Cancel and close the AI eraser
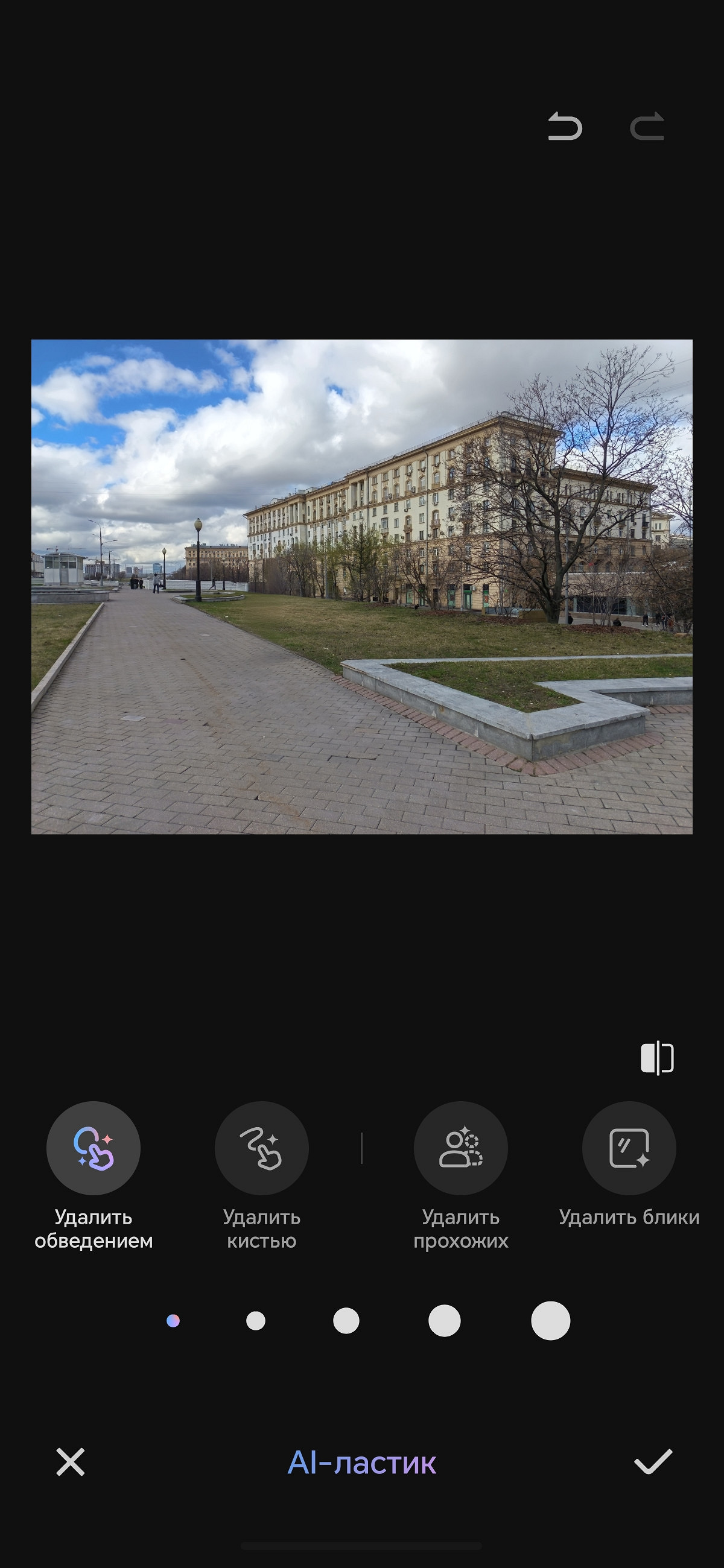Image resolution: width=724 pixels, height=1568 pixels. pos(71,1462)
